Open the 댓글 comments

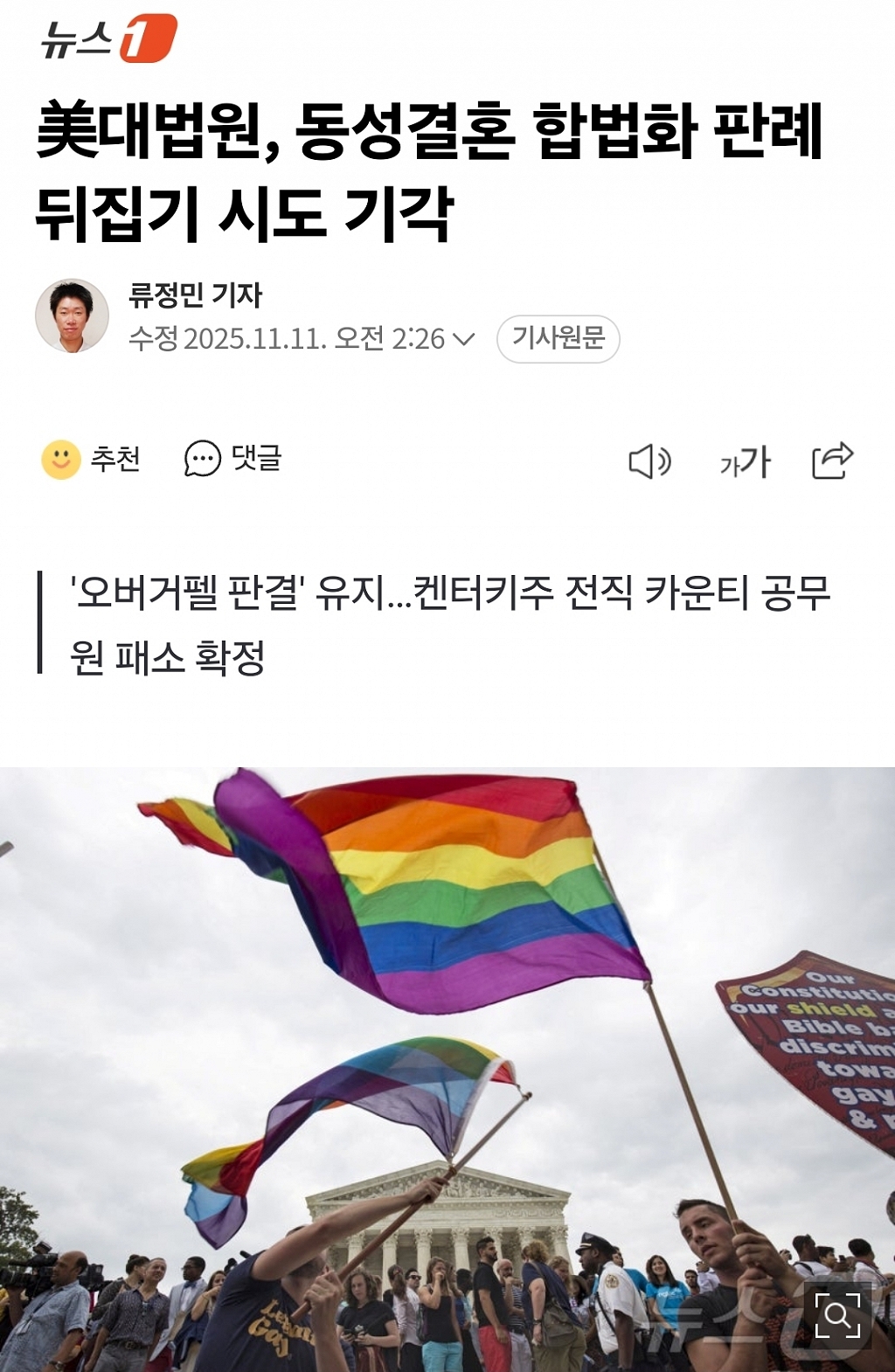232,458
